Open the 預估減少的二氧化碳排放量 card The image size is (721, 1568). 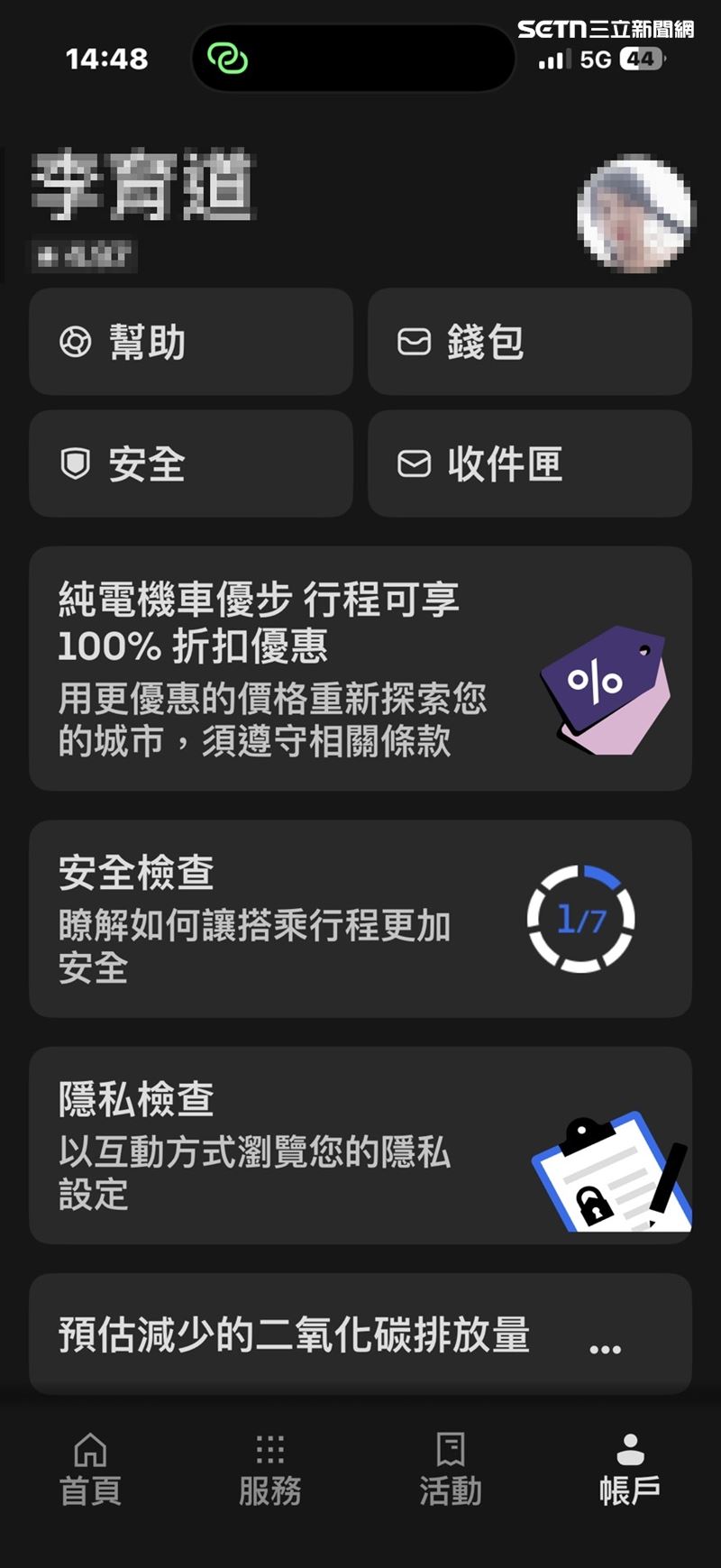click(x=360, y=1334)
